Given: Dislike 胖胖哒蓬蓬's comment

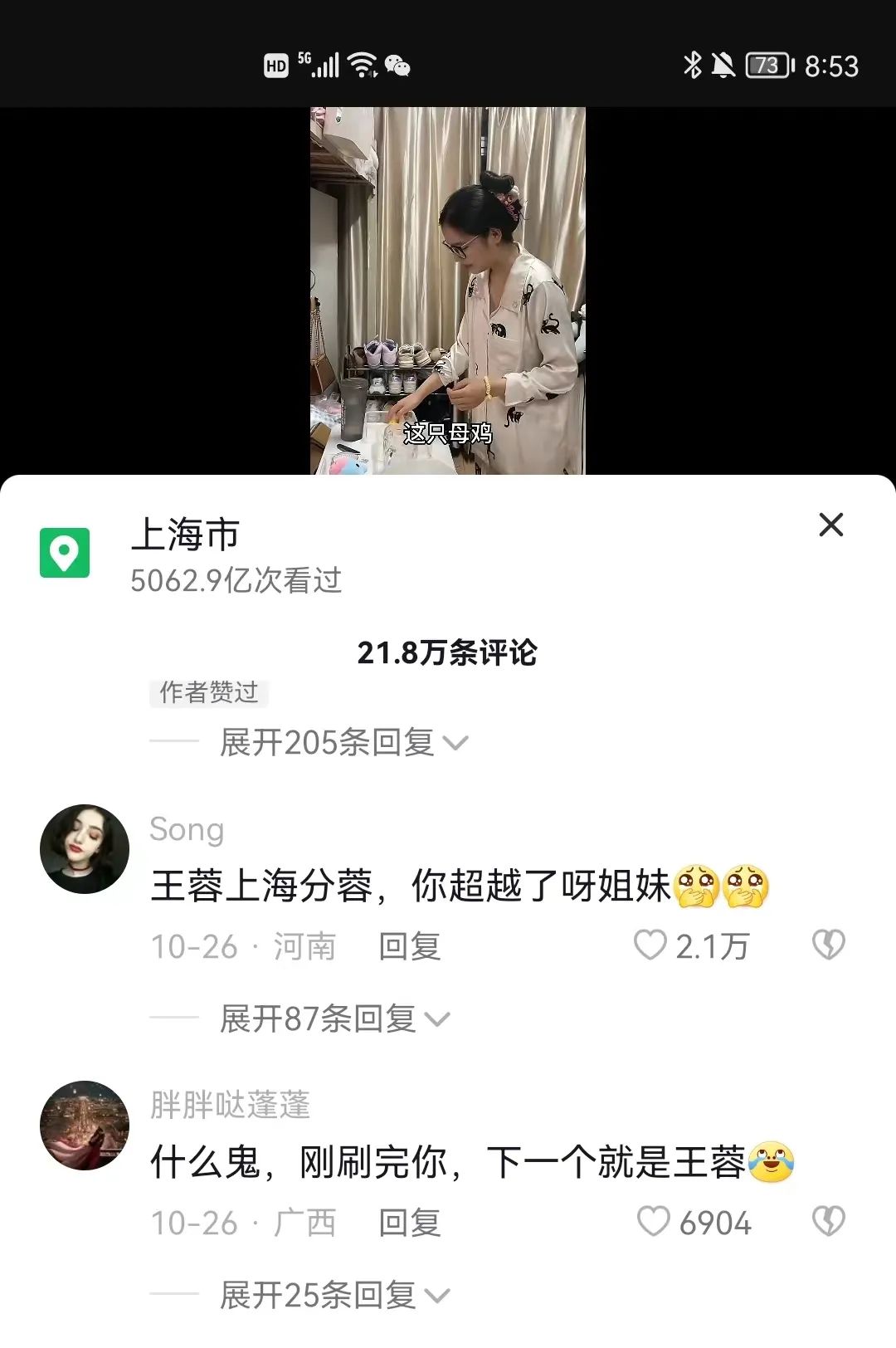Looking at the screenshot, I should click(828, 1221).
